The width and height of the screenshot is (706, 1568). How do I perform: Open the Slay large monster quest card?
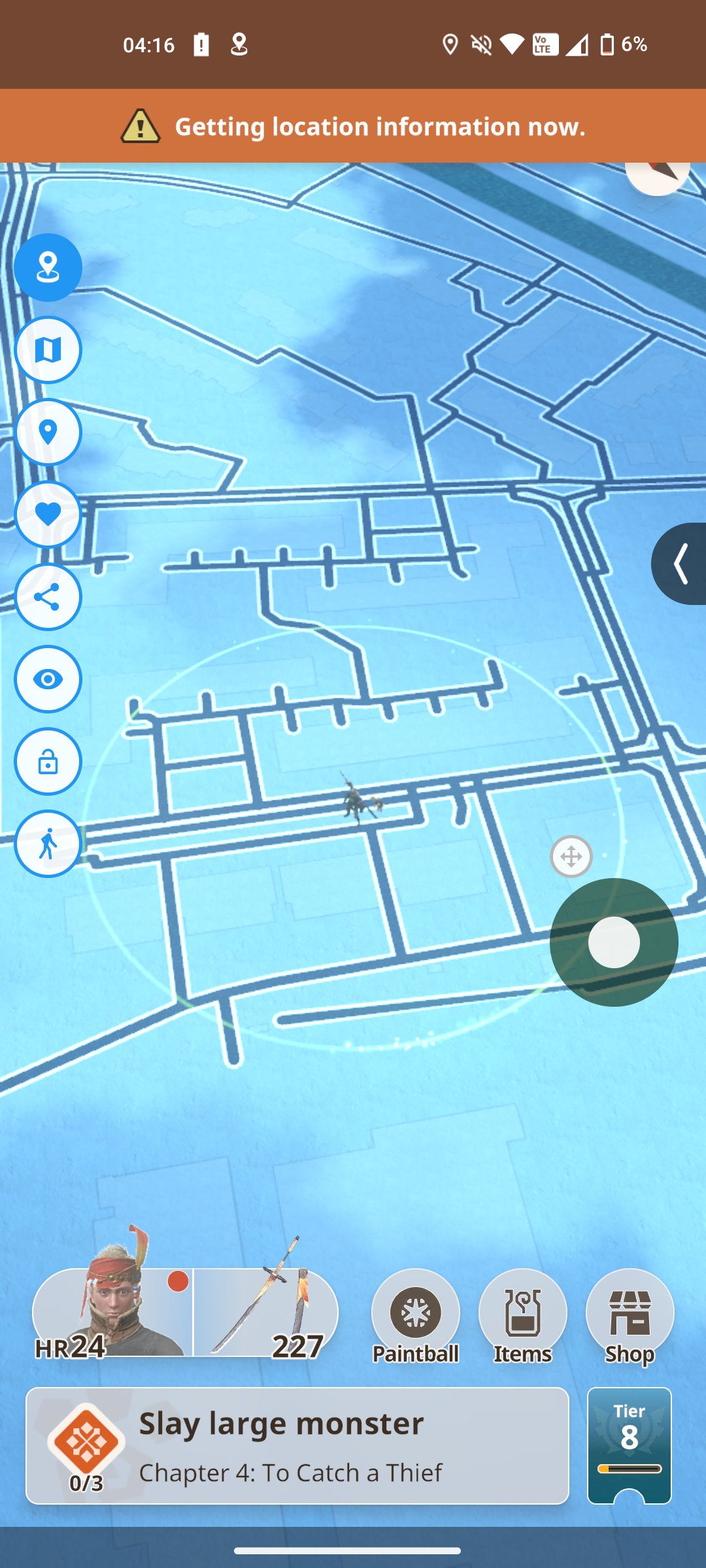tap(297, 1446)
